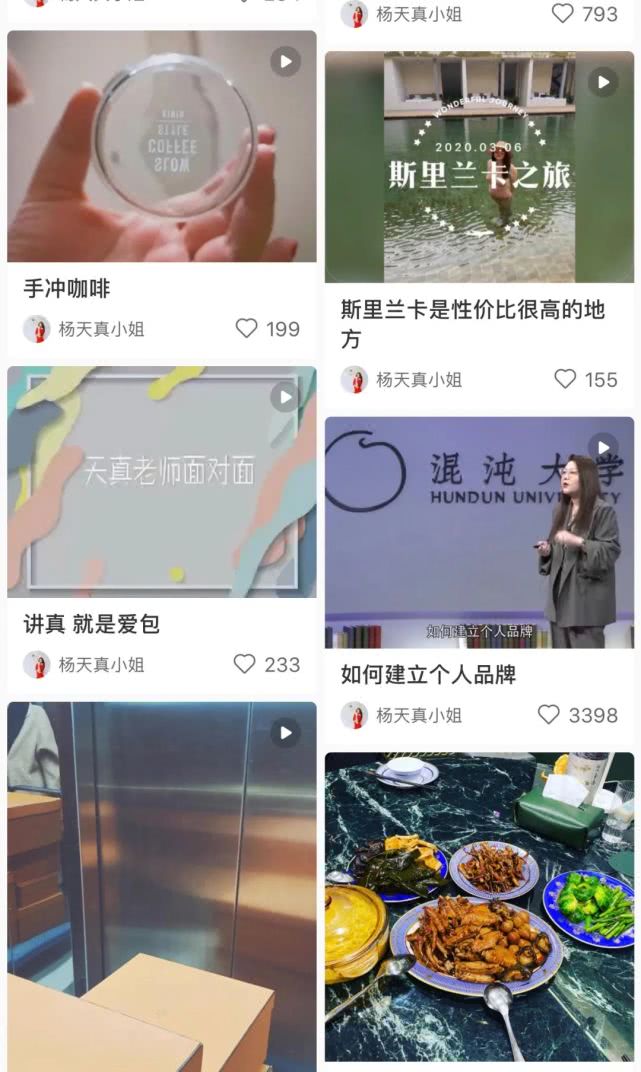Open the 天真老师面对面 video card

click(161, 482)
